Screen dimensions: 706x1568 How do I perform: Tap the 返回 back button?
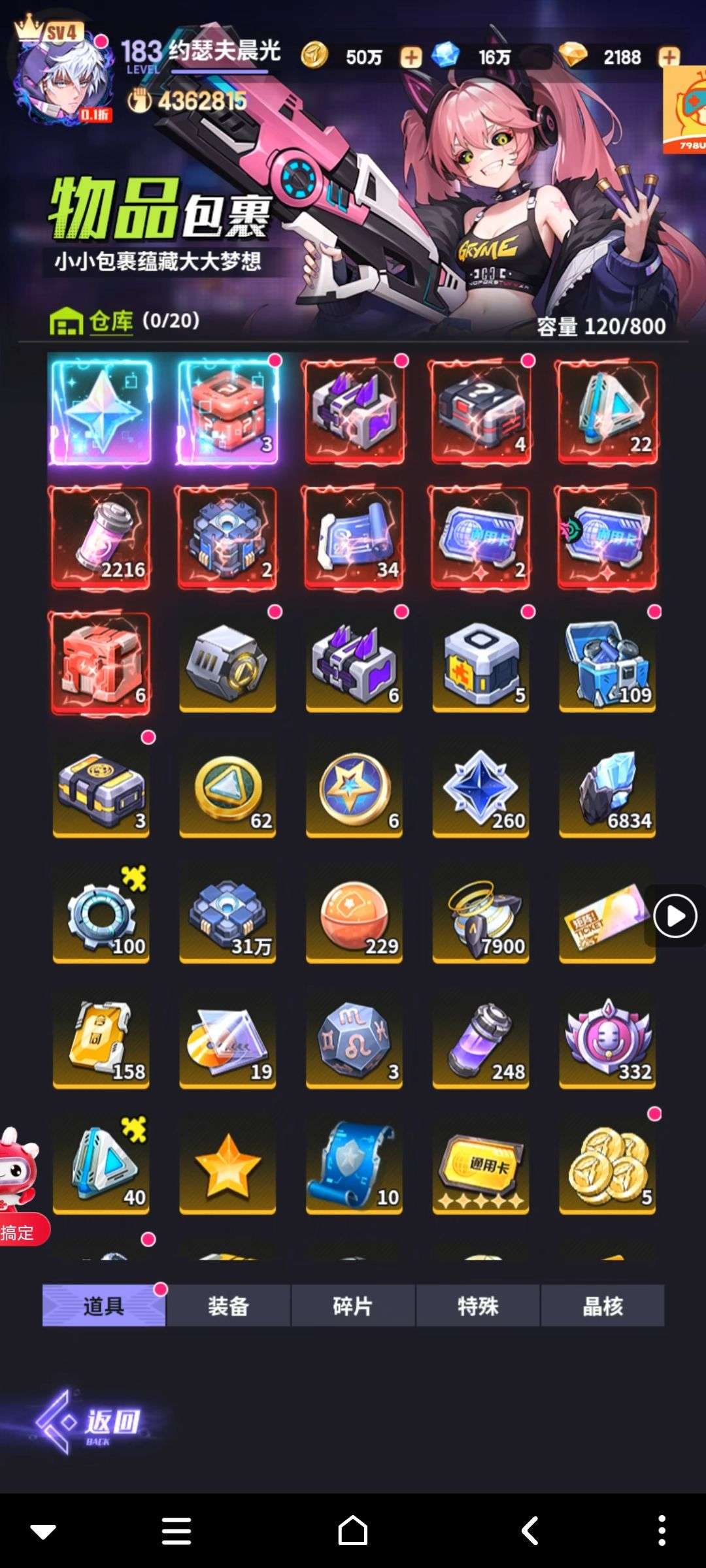[x=92, y=1422]
